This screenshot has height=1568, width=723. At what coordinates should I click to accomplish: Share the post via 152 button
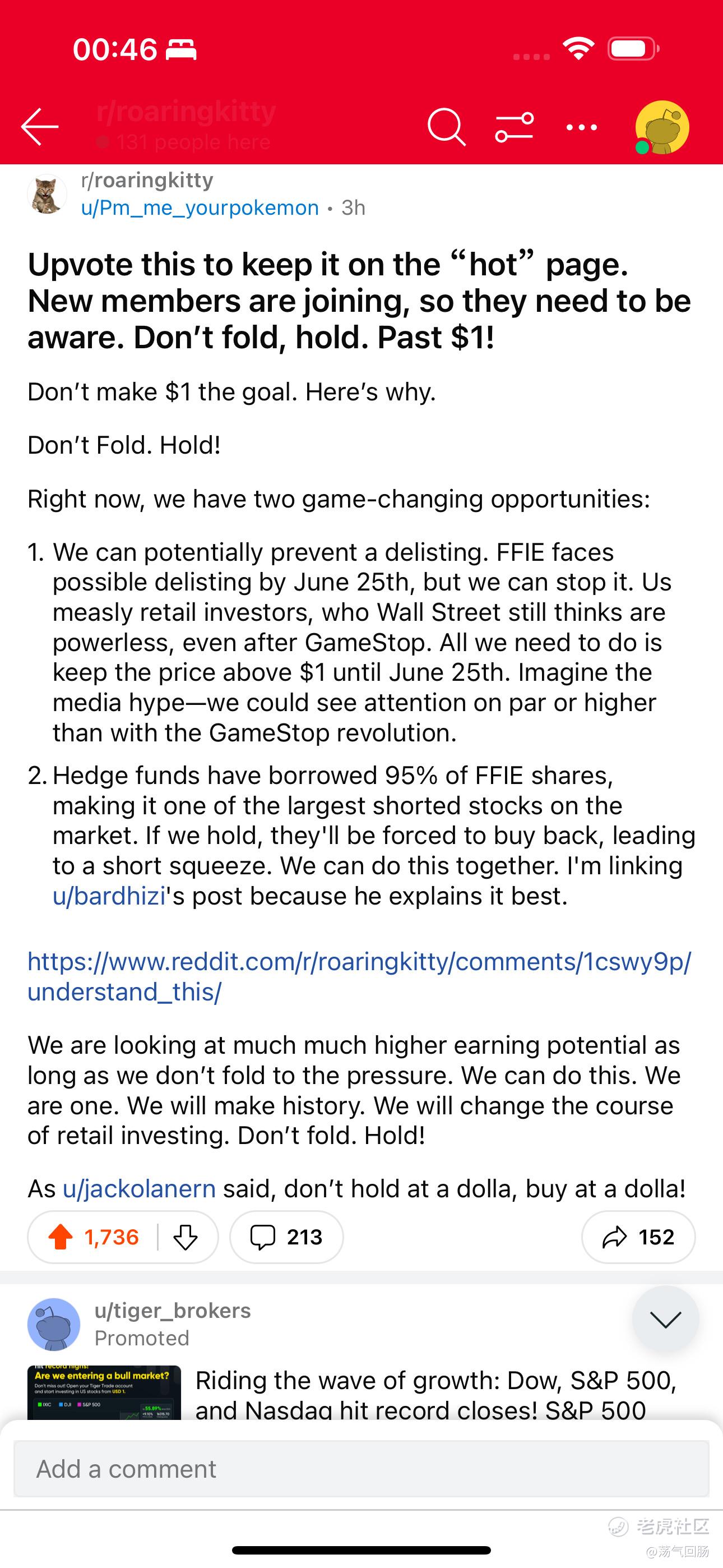coord(638,1237)
